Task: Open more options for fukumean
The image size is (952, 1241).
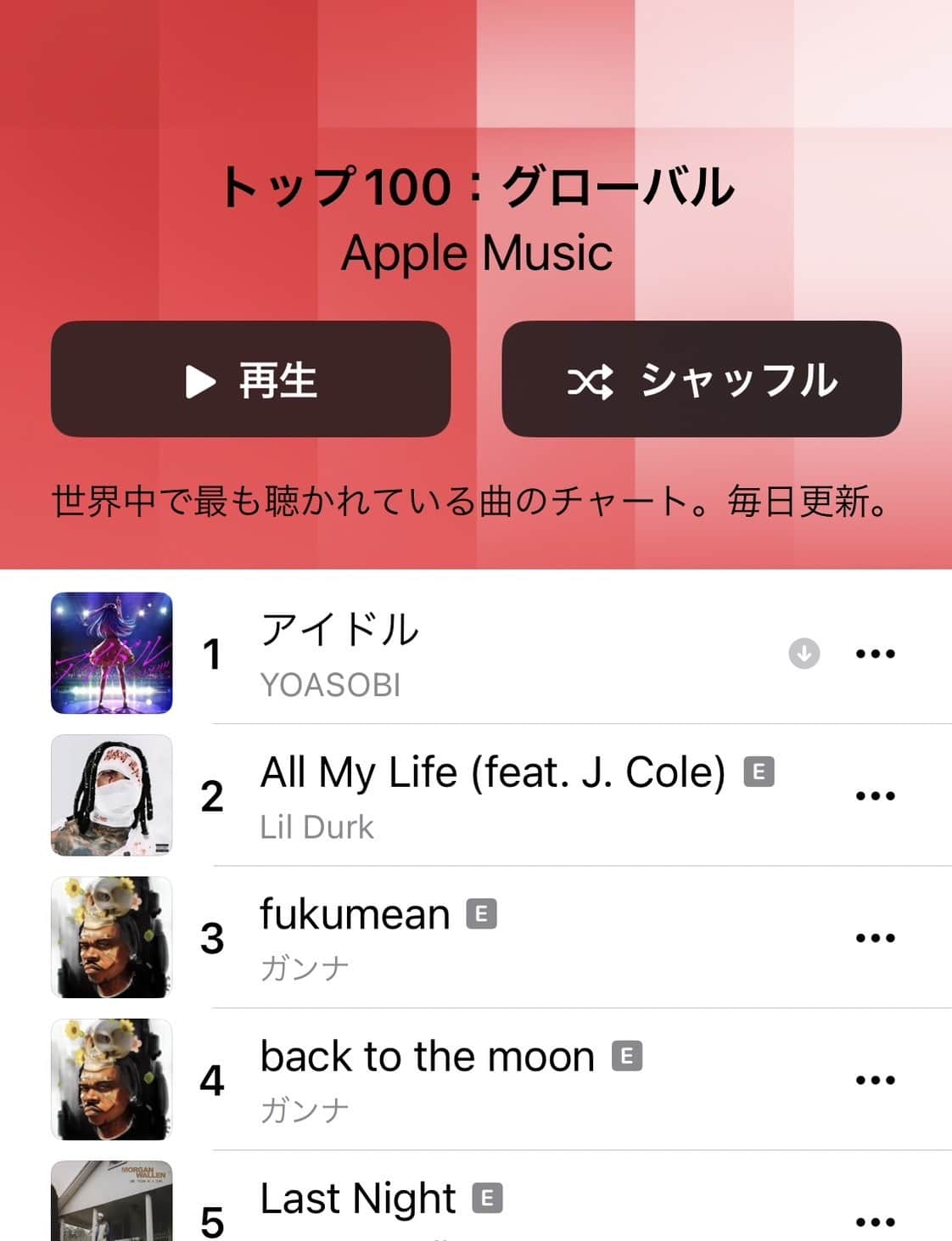Action: [x=875, y=938]
